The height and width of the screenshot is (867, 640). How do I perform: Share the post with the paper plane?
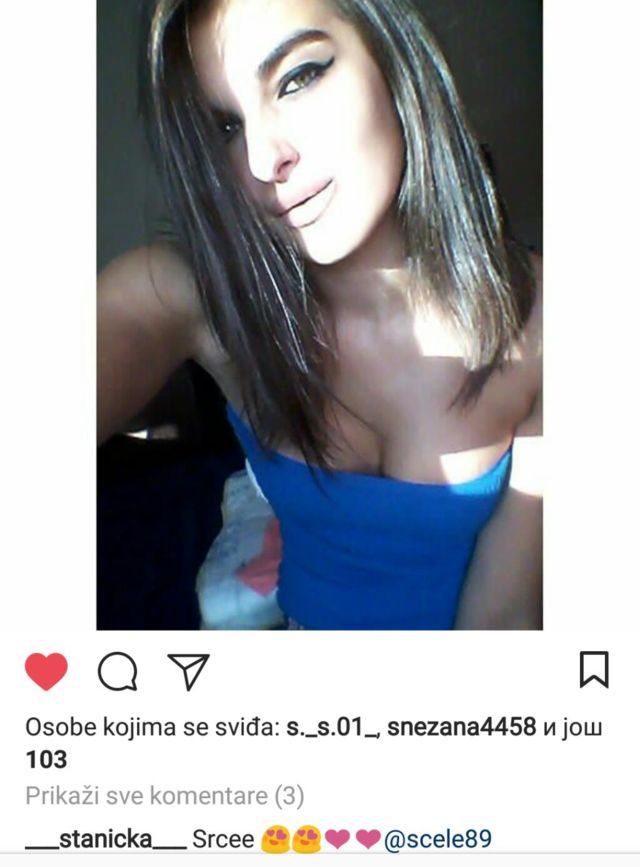pos(188,671)
